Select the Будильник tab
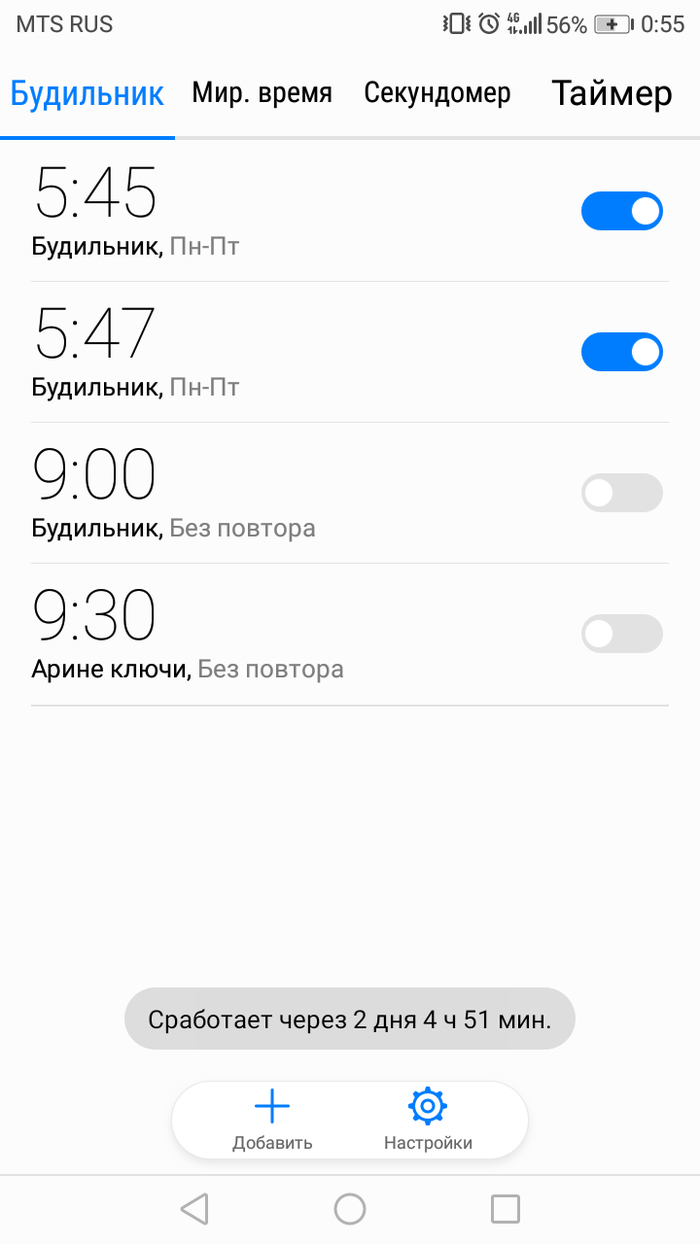Viewport: 700px width, 1244px height. pos(87,94)
